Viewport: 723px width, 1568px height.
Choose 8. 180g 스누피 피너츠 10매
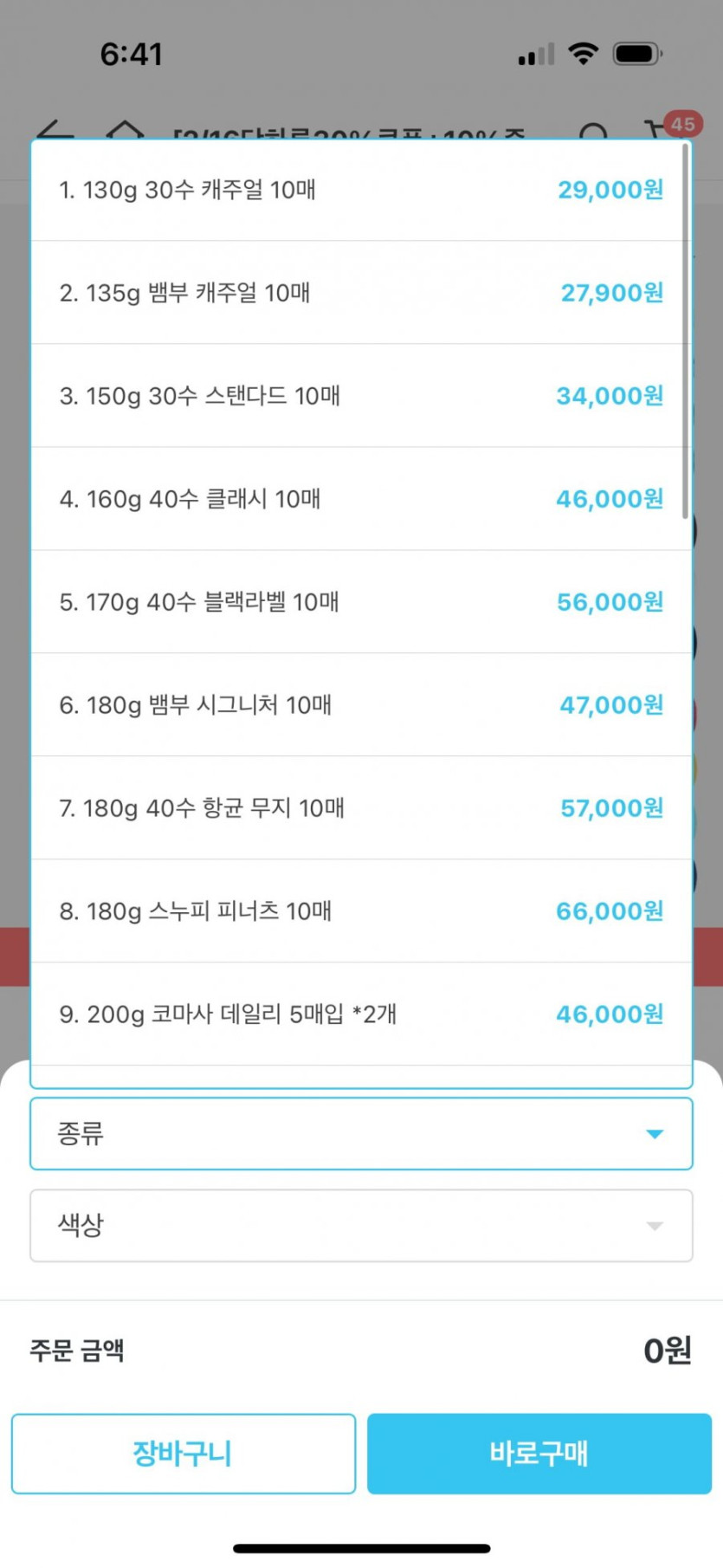360,911
